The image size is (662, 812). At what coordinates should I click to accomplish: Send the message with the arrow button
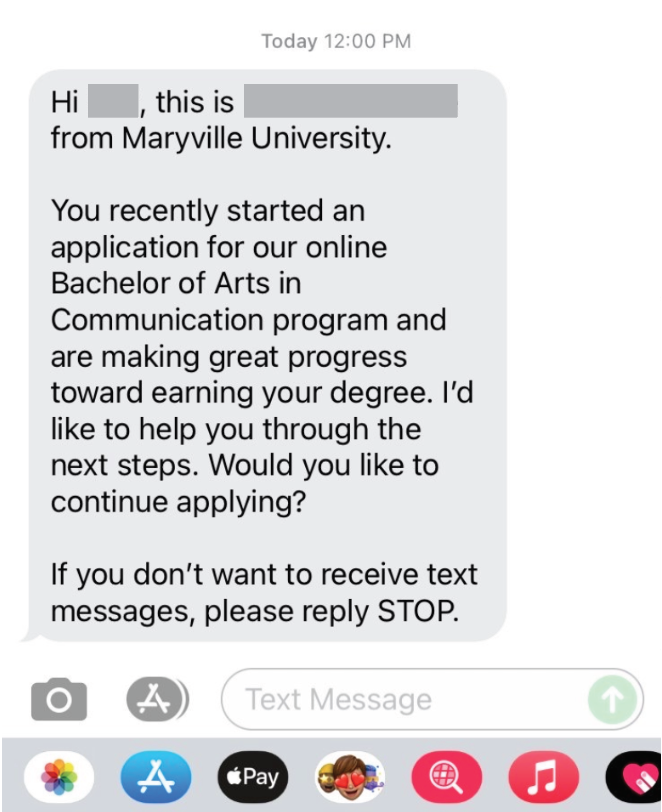pyautogui.click(x=612, y=700)
